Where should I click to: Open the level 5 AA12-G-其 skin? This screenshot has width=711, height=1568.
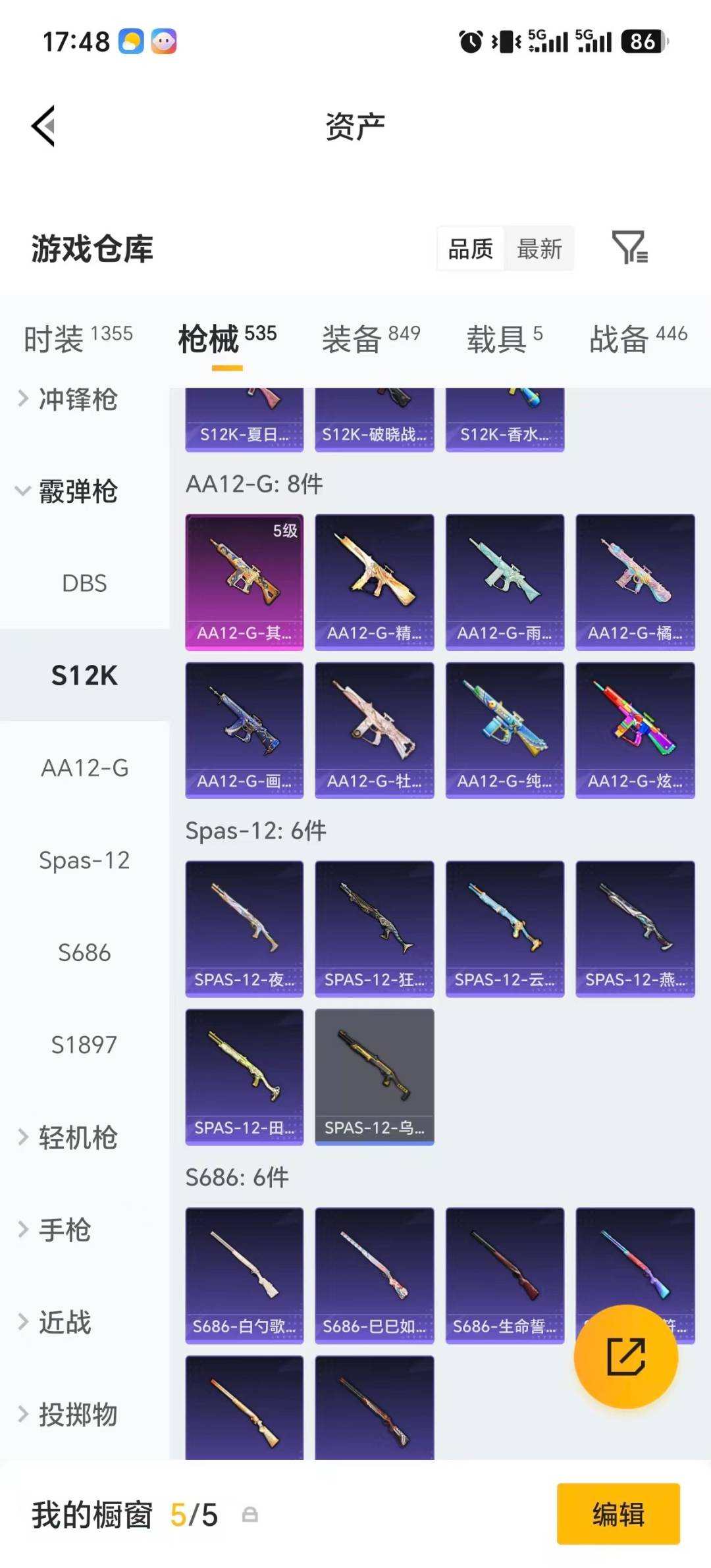pos(244,582)
